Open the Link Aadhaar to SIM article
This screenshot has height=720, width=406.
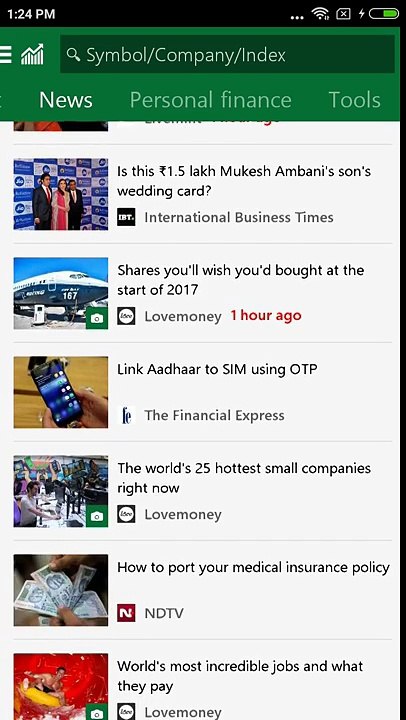click(203, 392)
